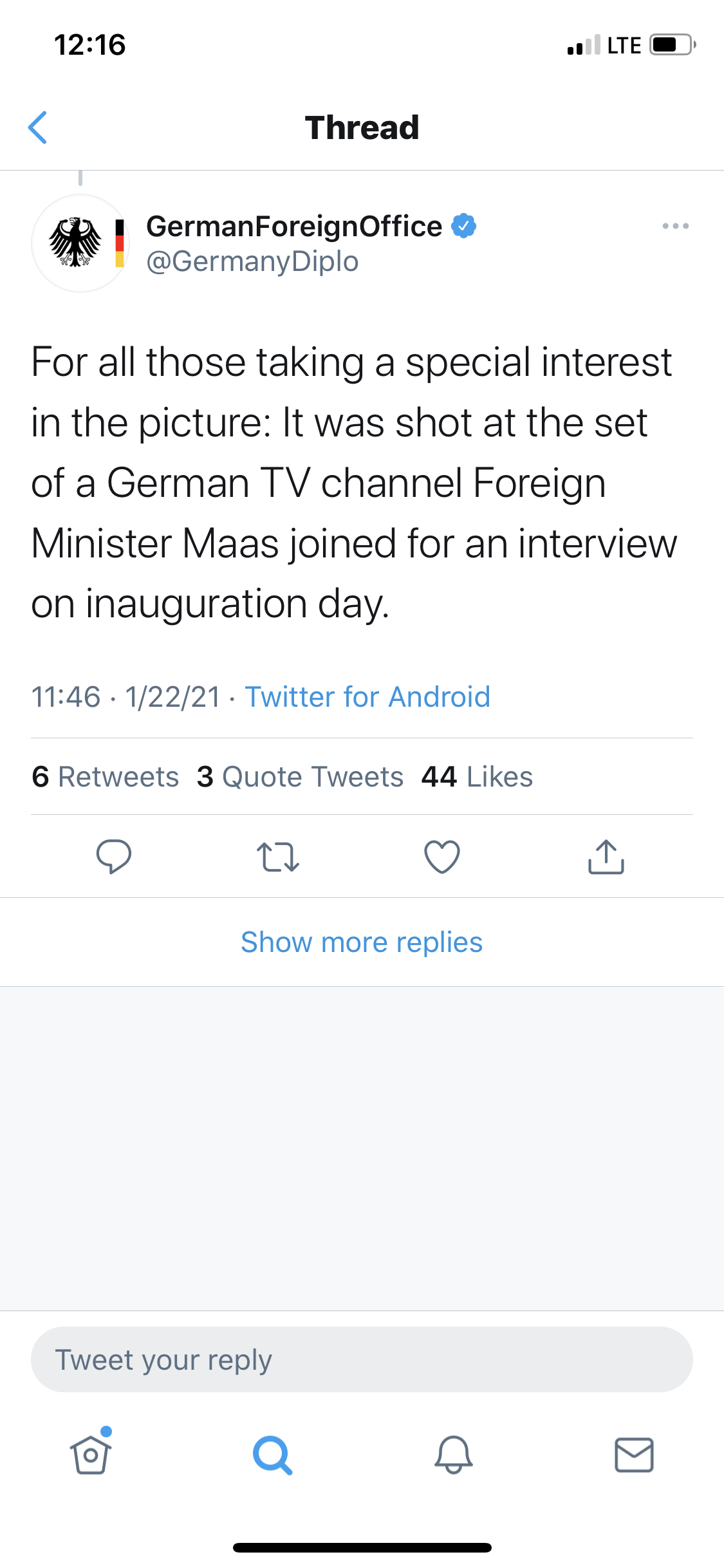Viewport: 724px width, 1568px height.
Task: Tap the Twitter for Android link
Action: click(367, 697)
